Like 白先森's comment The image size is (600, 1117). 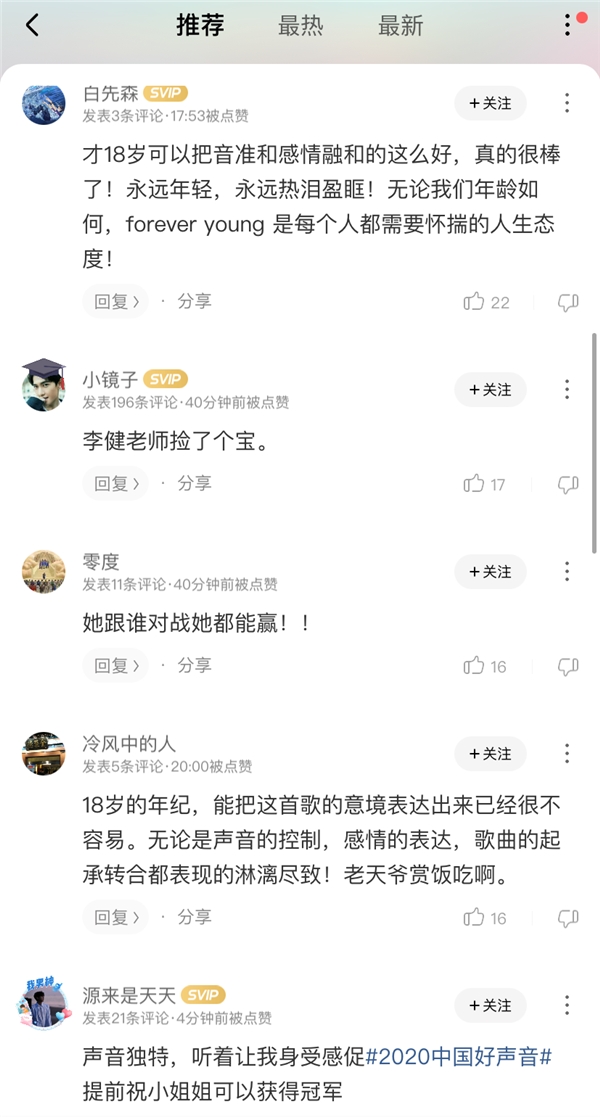point(474,301)
